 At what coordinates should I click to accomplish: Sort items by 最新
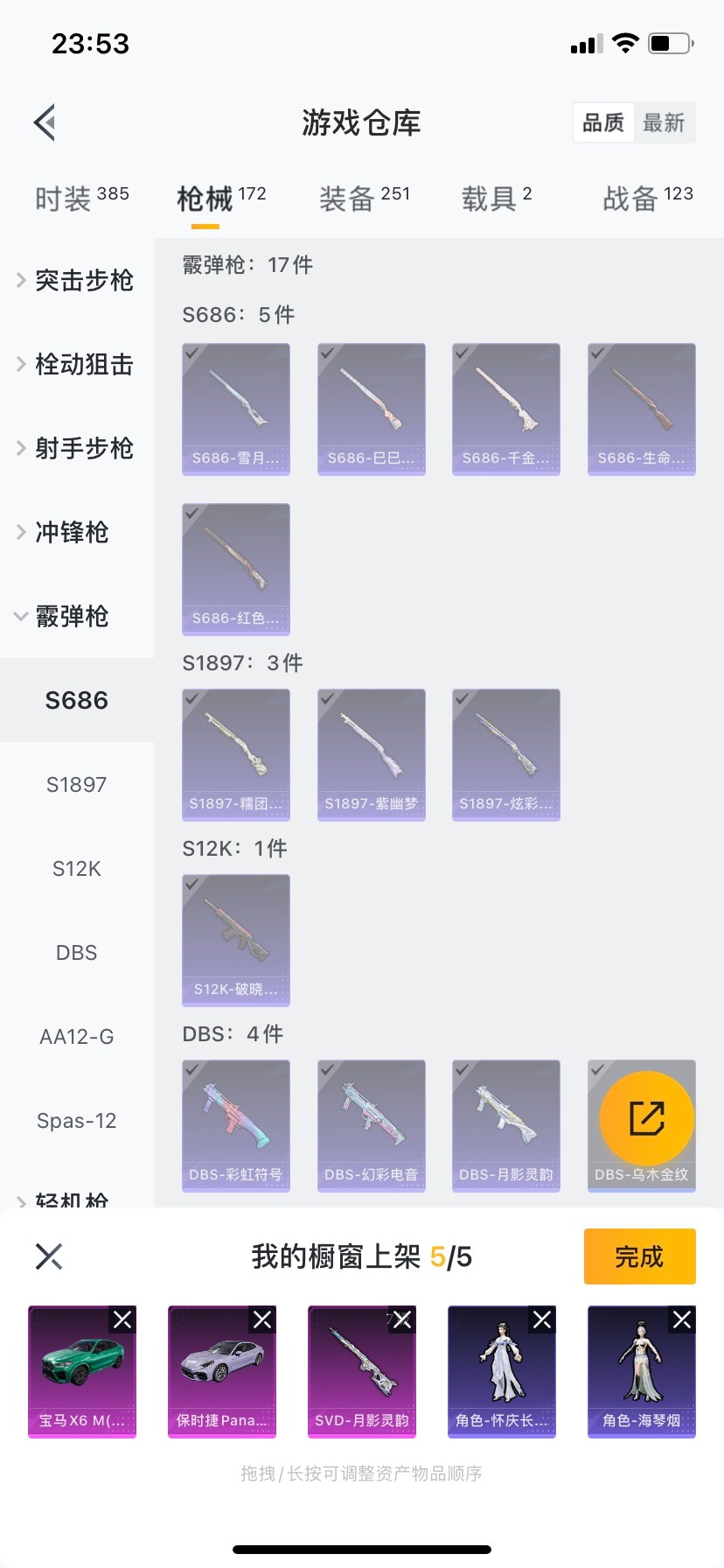point(665,123)
